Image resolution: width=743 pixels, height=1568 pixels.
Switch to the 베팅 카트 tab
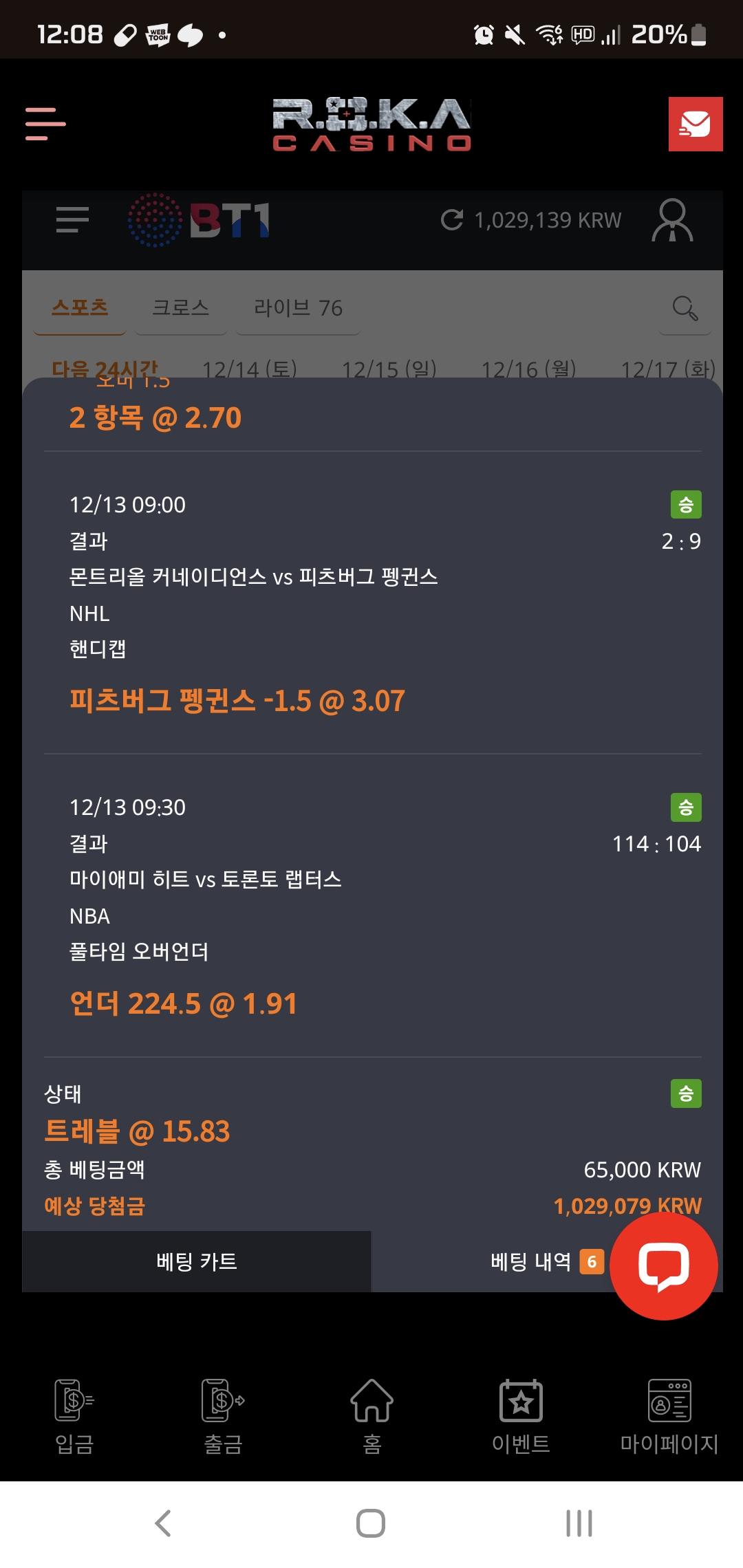(x=197, y=1261)
